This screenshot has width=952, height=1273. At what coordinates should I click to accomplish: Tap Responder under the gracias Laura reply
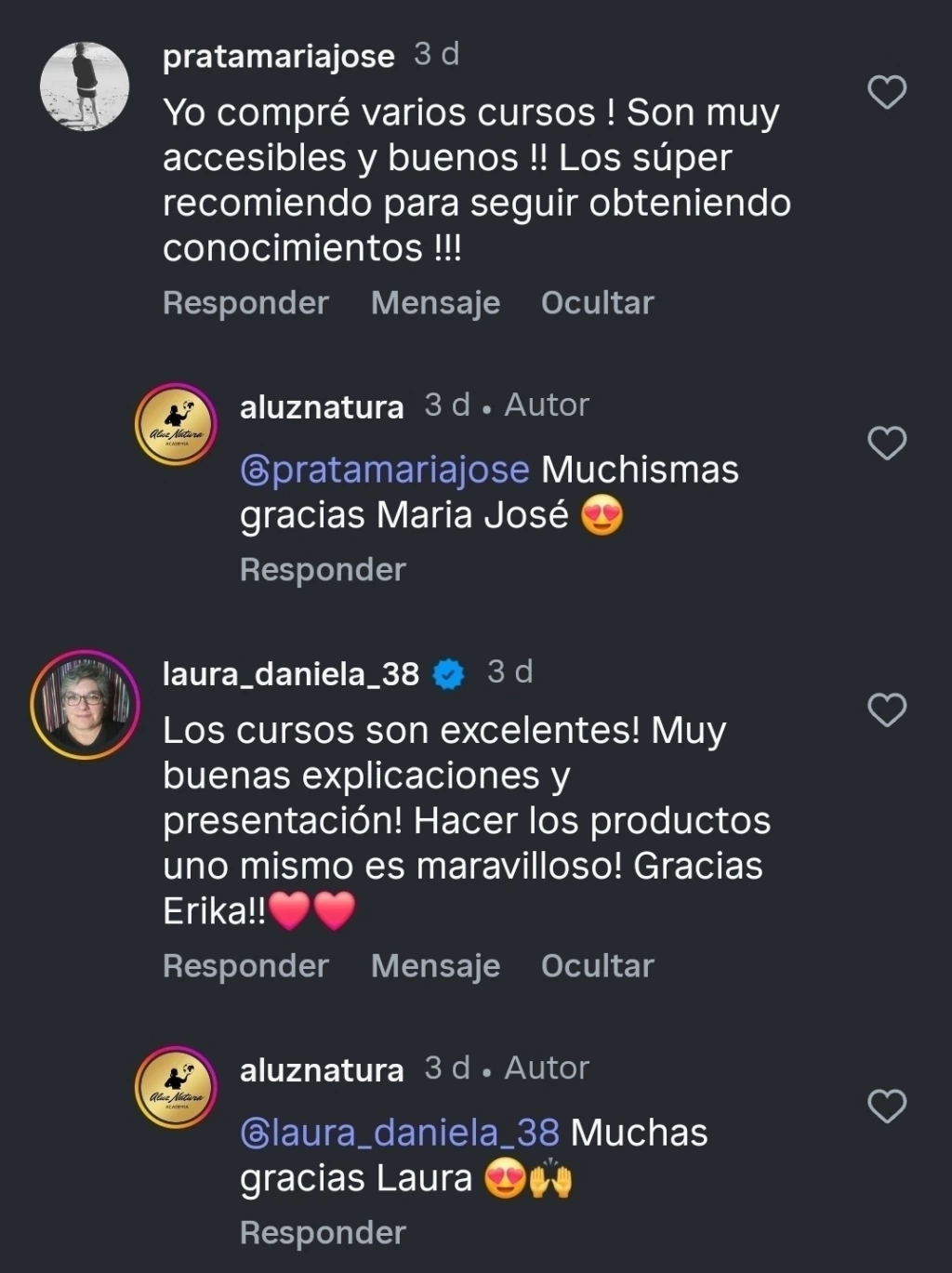[x=323, y=1232]
